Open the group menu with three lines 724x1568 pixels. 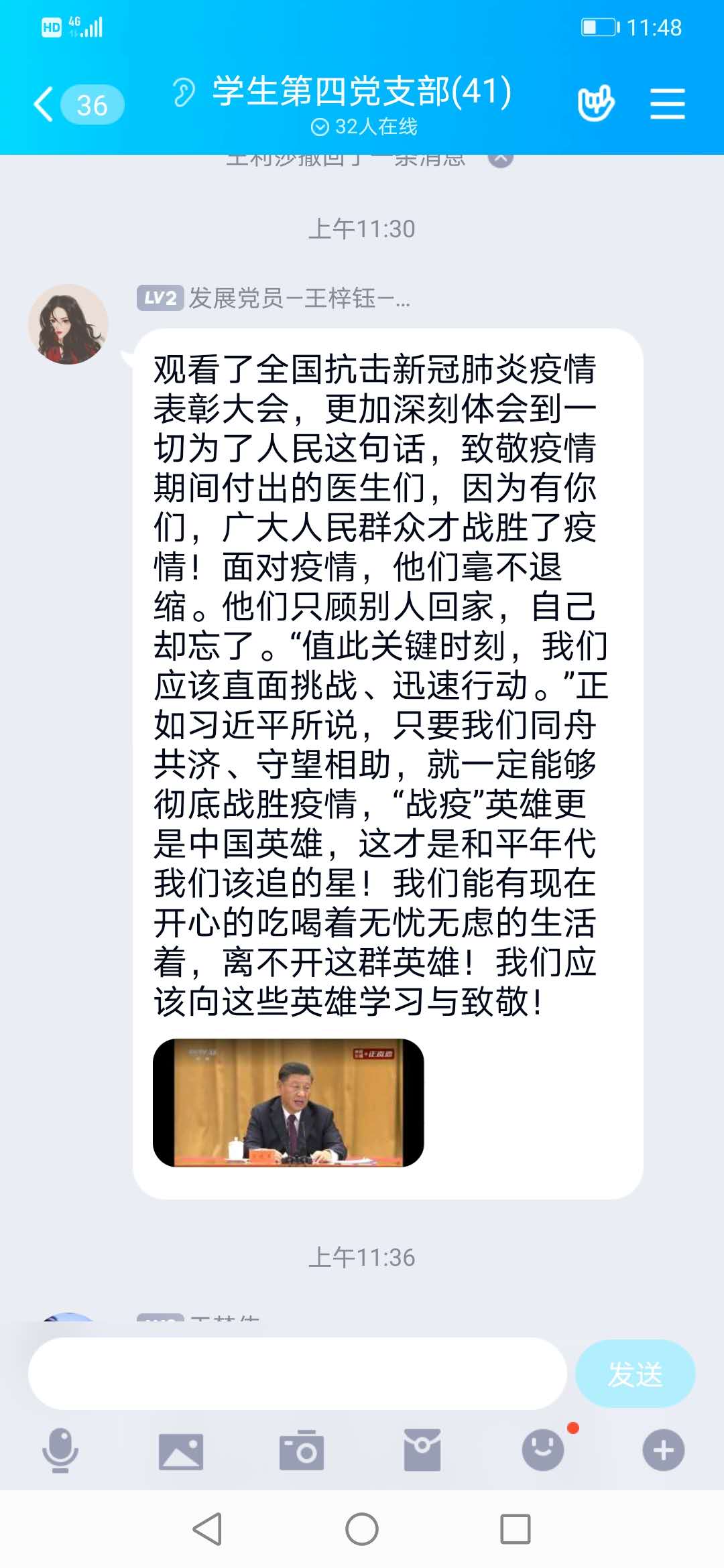[667, 105]
